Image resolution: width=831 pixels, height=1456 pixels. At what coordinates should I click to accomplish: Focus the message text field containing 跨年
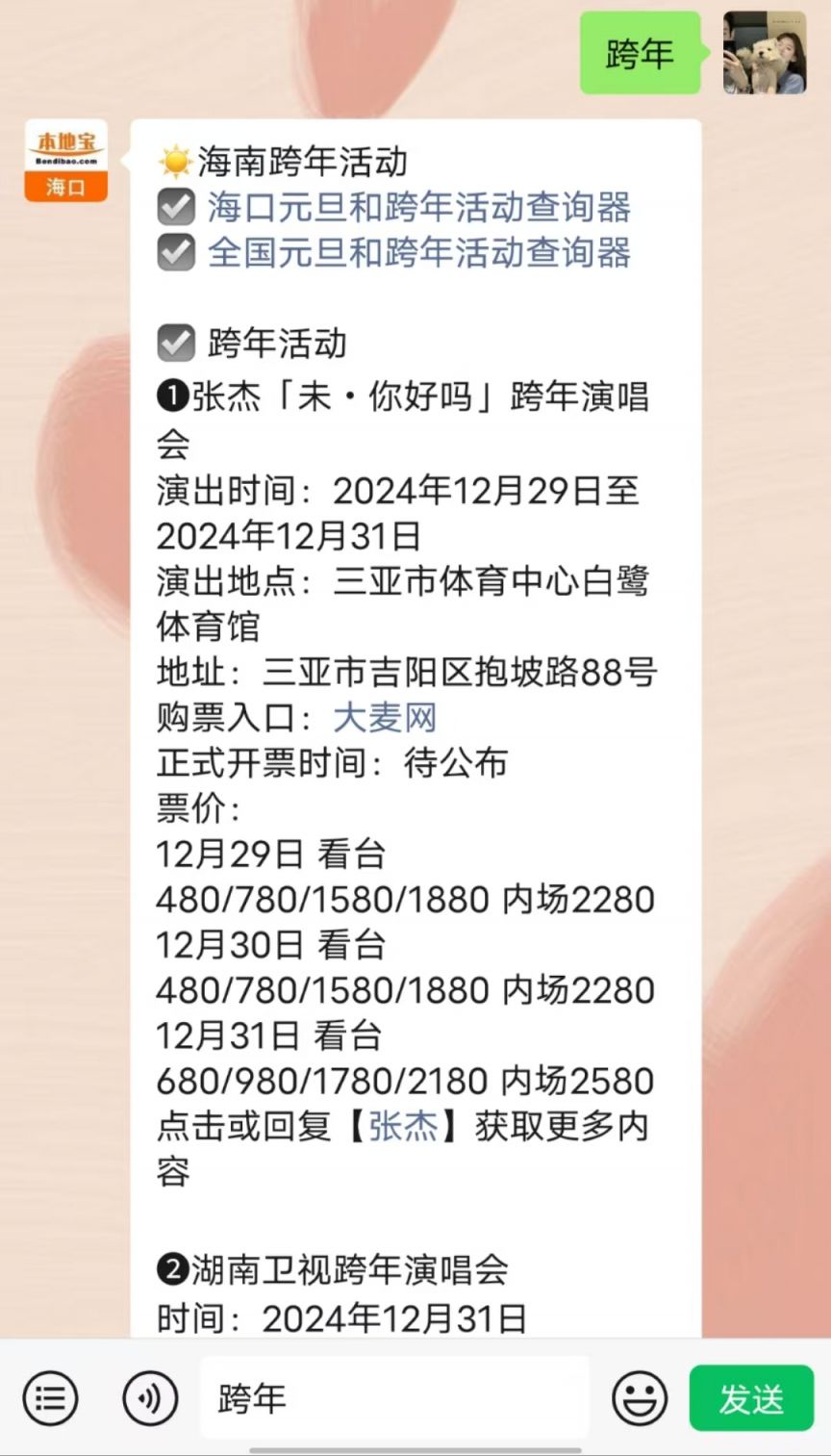(394, 1397)
